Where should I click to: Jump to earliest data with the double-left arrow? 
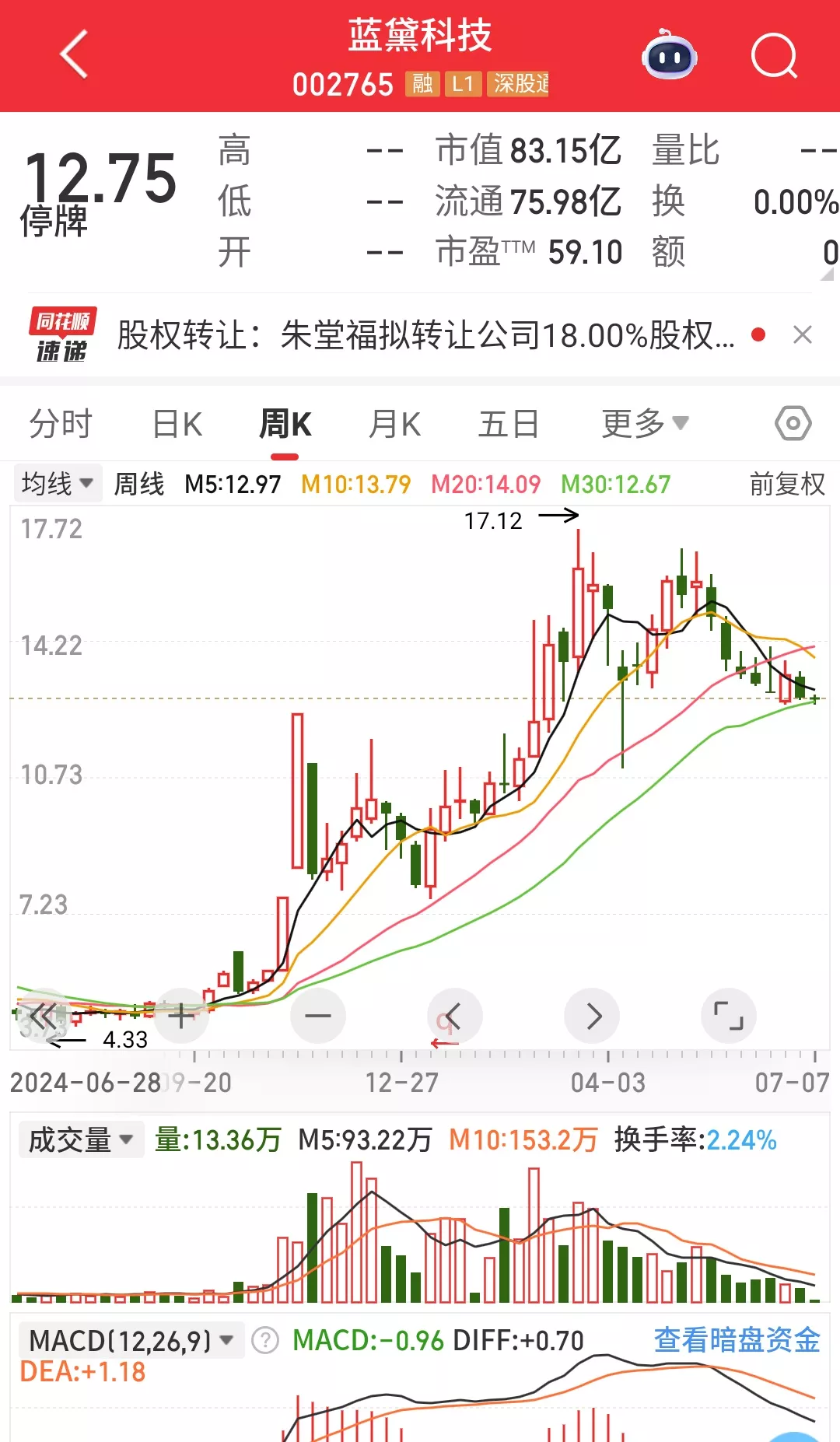tap(44, 1015)
